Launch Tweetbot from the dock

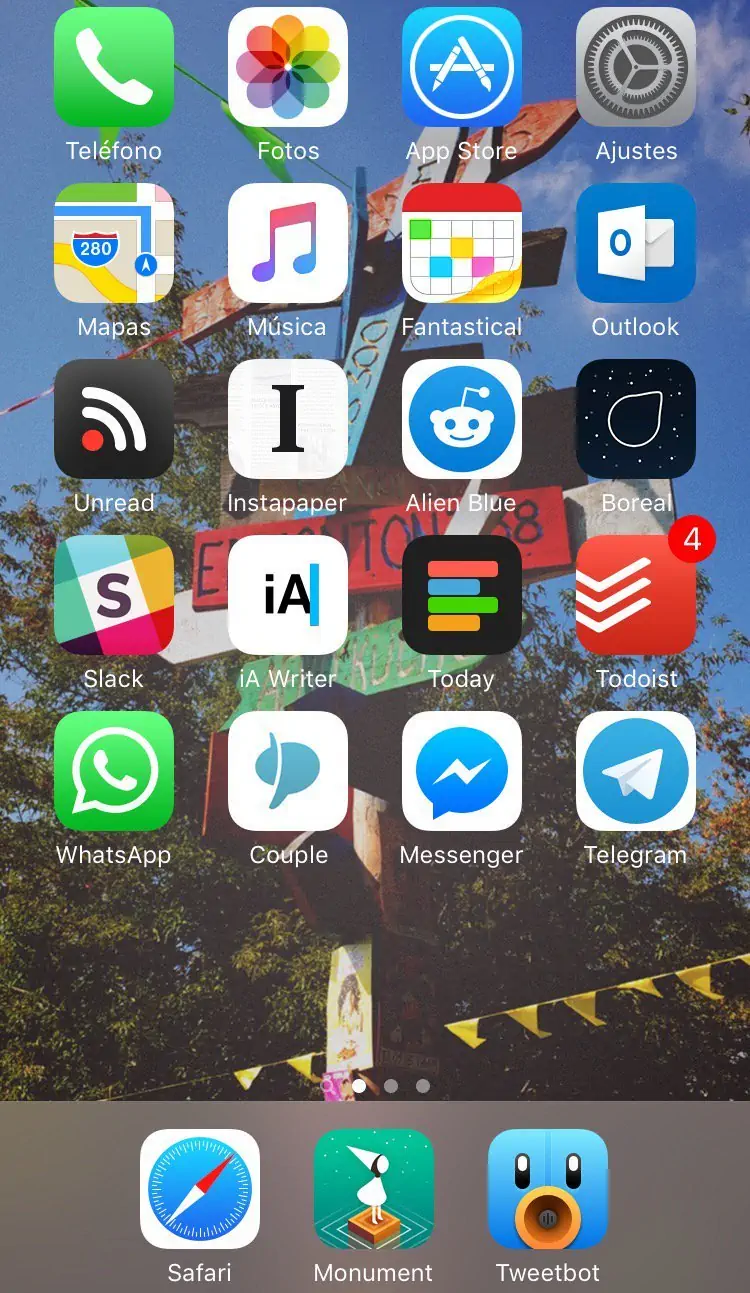tap(548, 1189)
